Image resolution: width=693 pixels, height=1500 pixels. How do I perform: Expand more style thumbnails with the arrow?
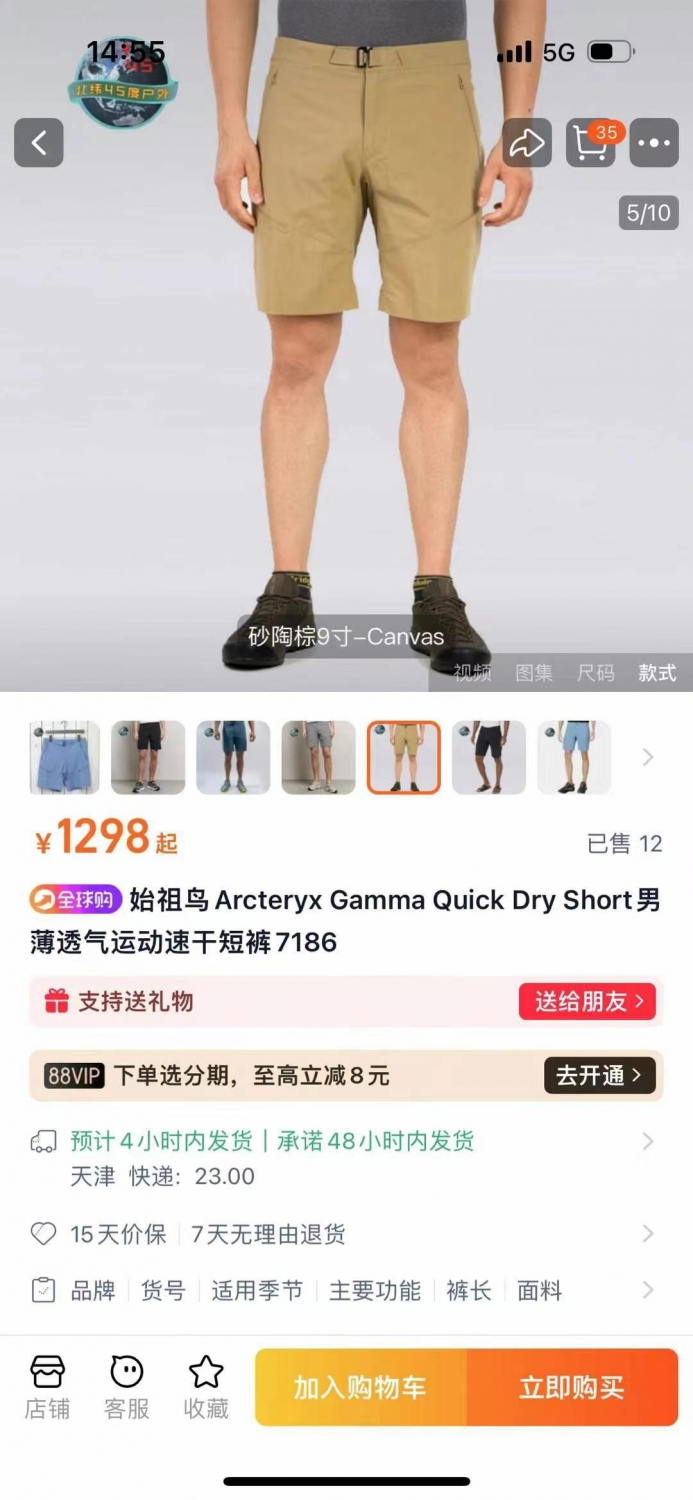click(x=648, y=757)
